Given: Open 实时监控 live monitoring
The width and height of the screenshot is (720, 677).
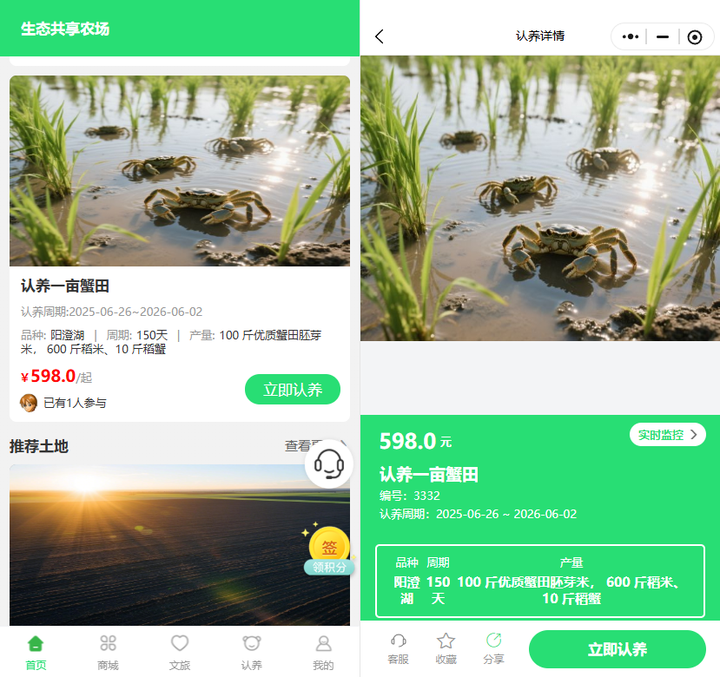Looking at the screenshot, I should tap(667, 435).
